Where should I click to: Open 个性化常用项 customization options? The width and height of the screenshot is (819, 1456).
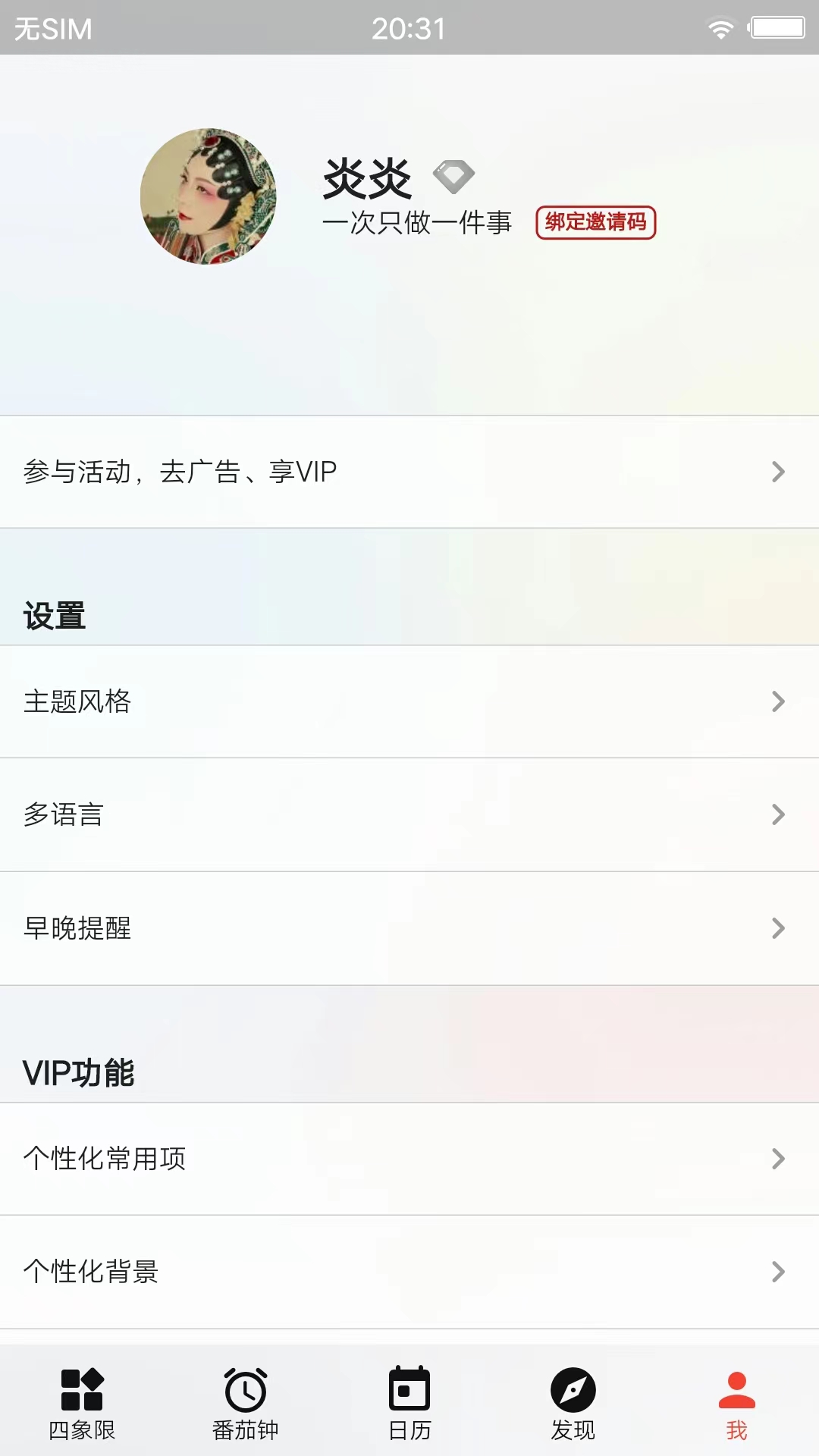pyautogui.click(x=409, y=1159)
